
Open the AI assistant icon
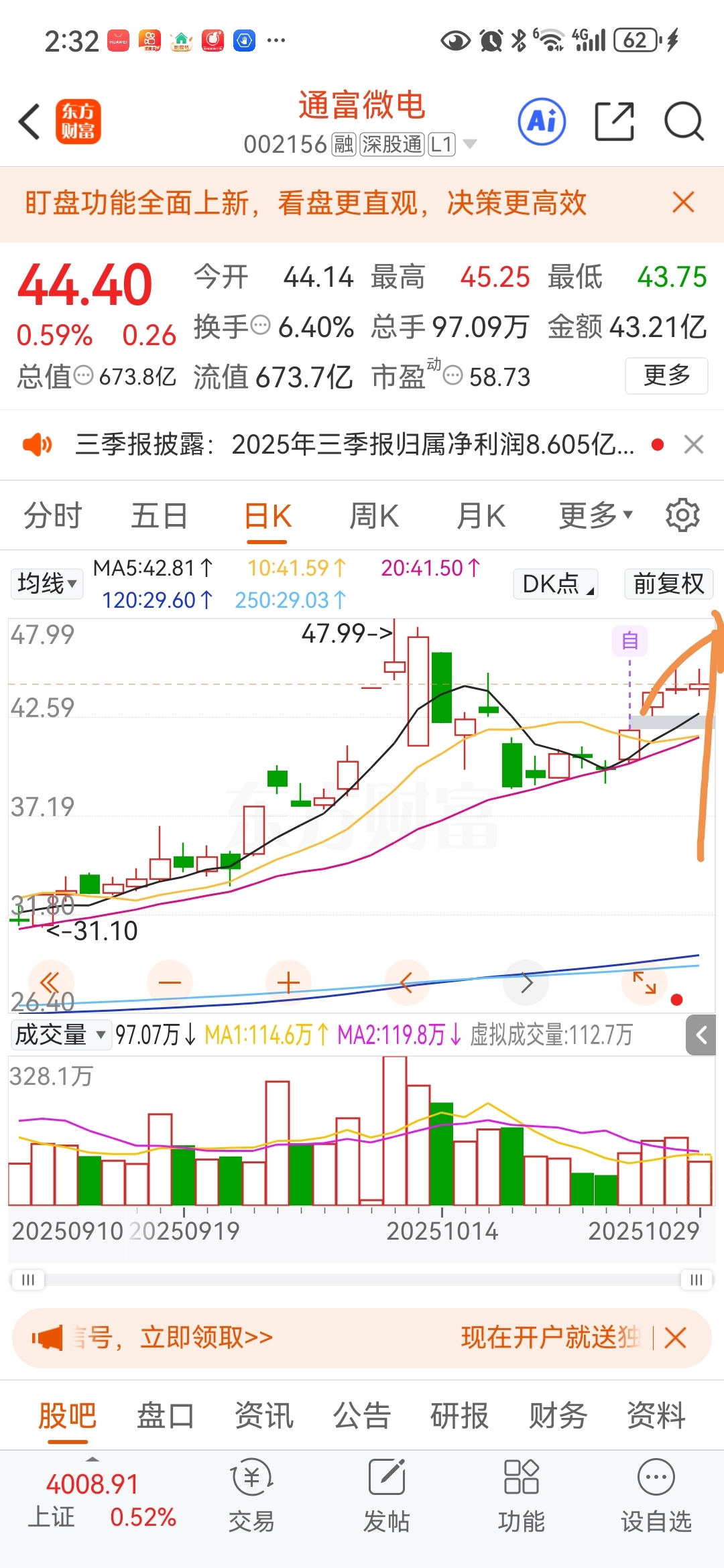pyautogui.click(x=542, y=122)
